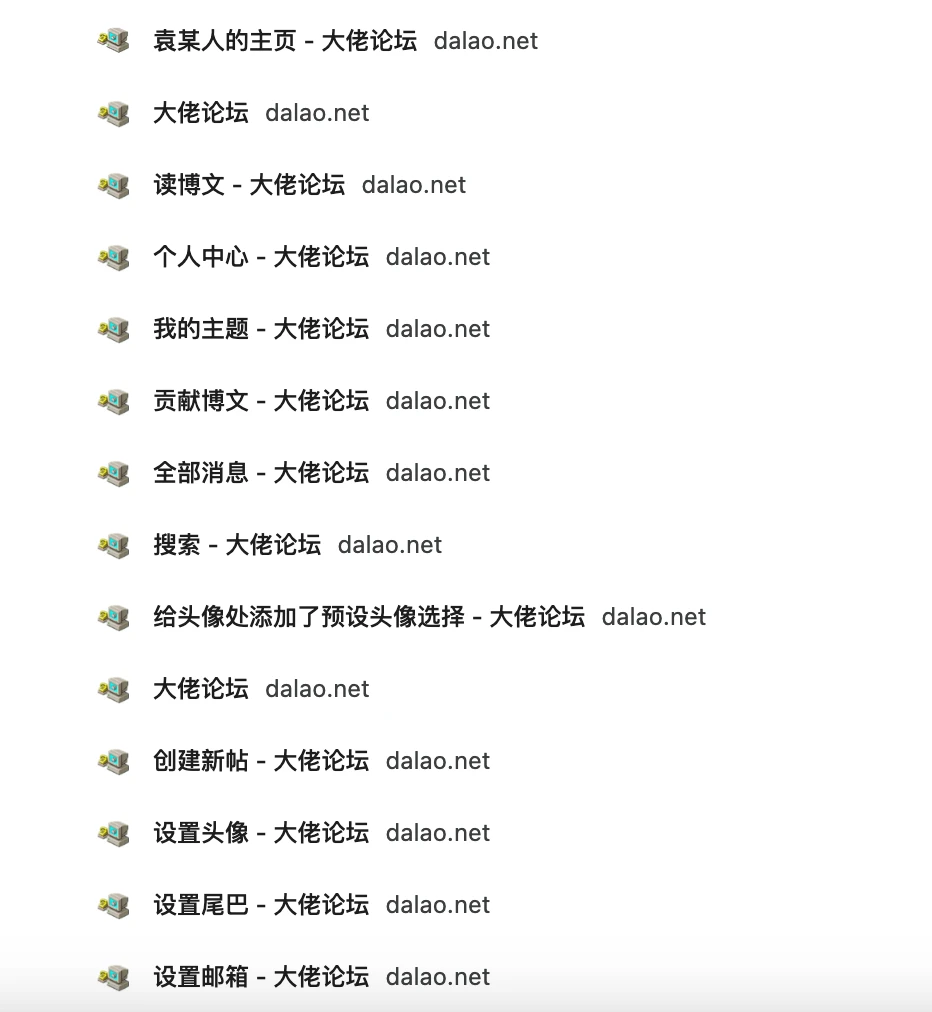Open the 设置邮箱 - 大佬论坛 entry
932x1012 pixels.
click(261, 977)
